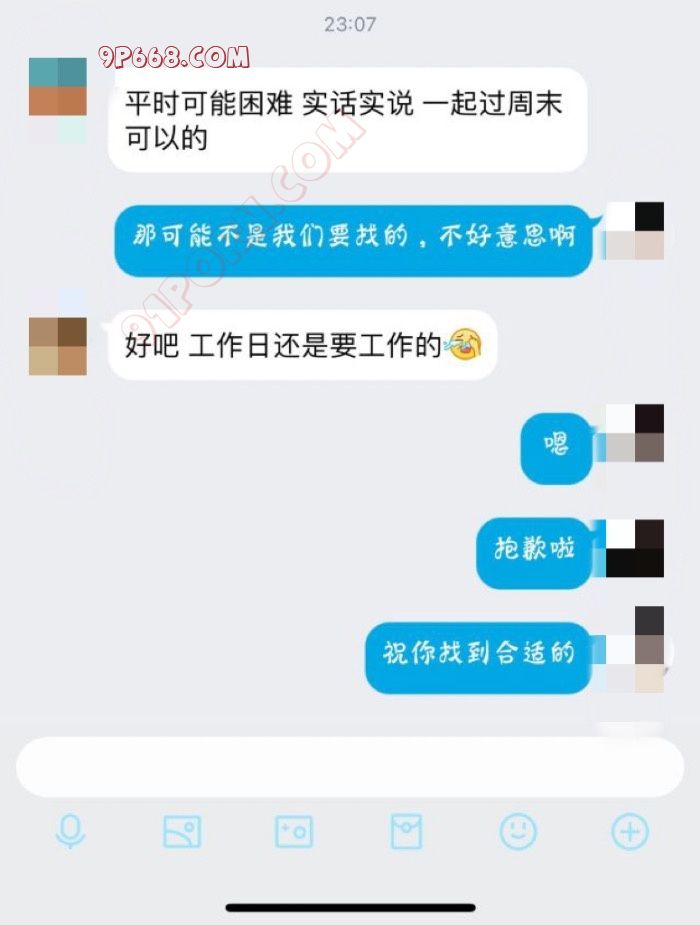The image size is (700, 925).
Task: Send a red envelope
Action: [406, 832]
